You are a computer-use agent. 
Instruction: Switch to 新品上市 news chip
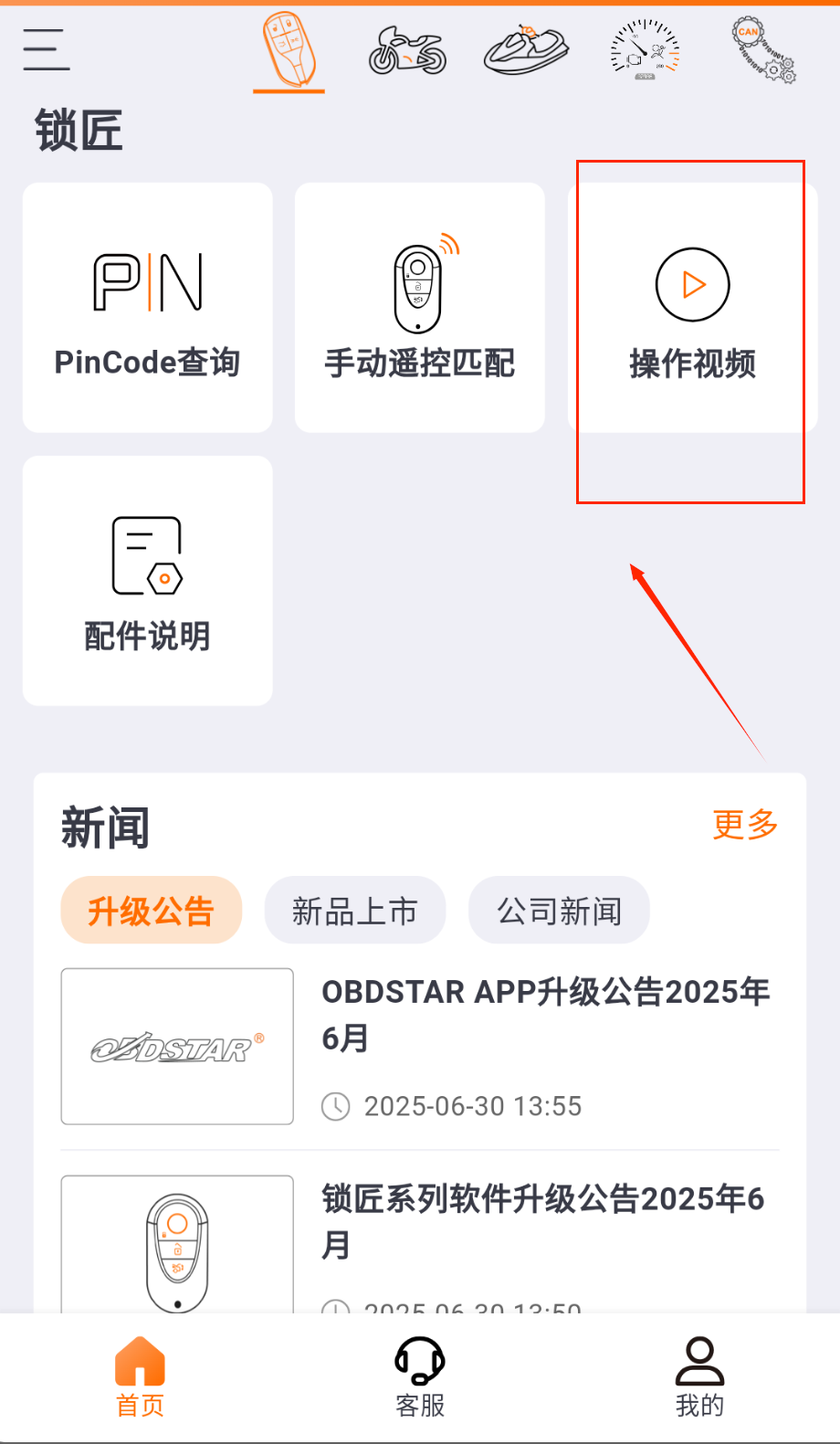coord(355,911)
